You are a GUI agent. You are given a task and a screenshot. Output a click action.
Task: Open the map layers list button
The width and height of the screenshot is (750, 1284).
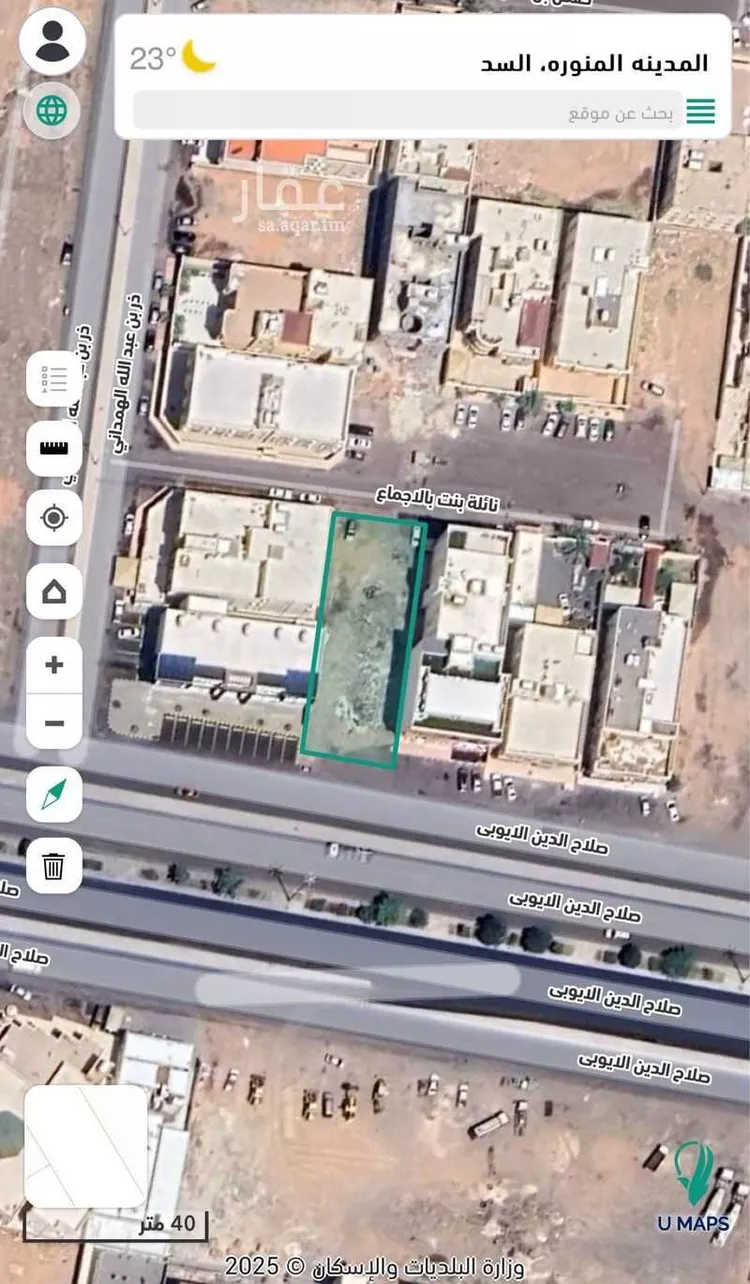click(54, 380)
